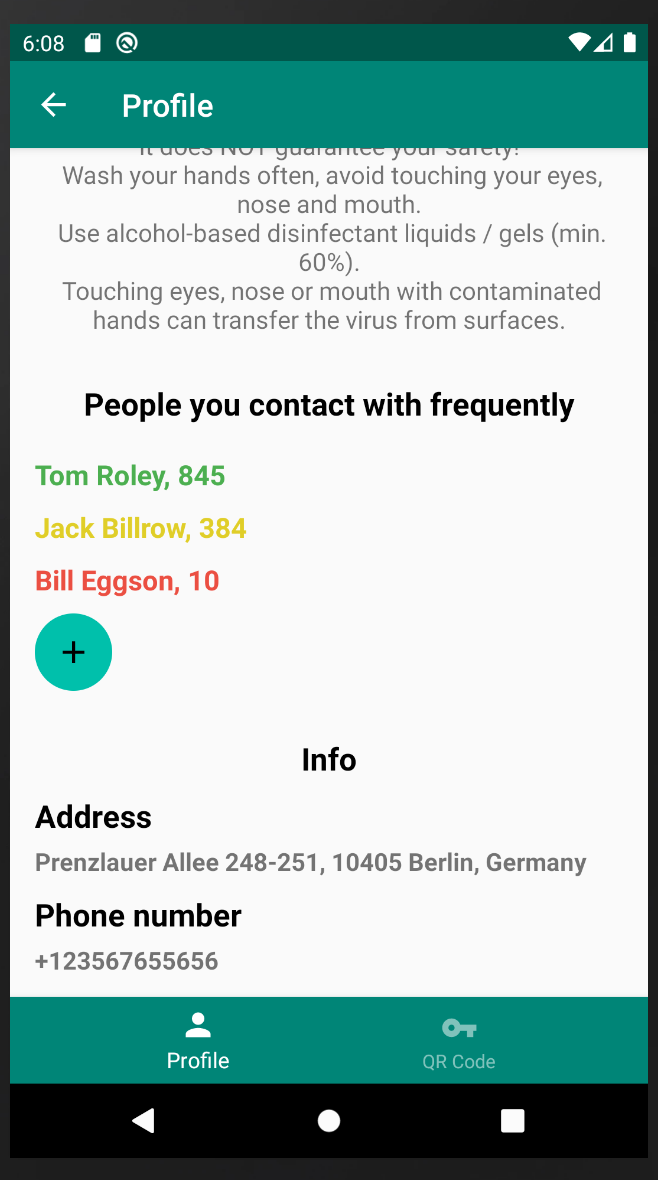The width and height of the screenshot is (658, 1180).
Task: Open contact Bill Eggson
Action: 127,581
